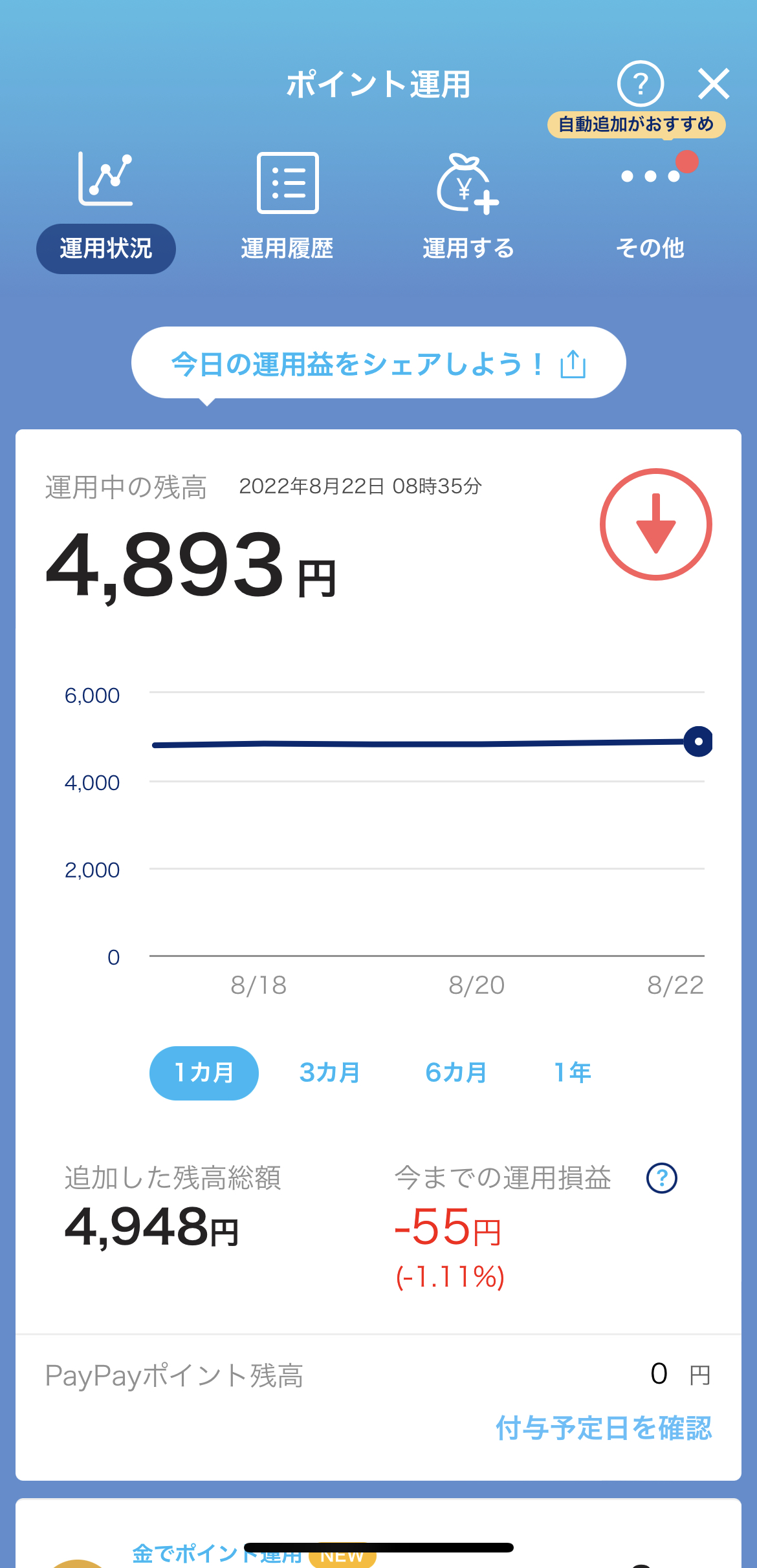757x1568 pixels.
Task: Open the help question mark icon
Action: [640, 83]
